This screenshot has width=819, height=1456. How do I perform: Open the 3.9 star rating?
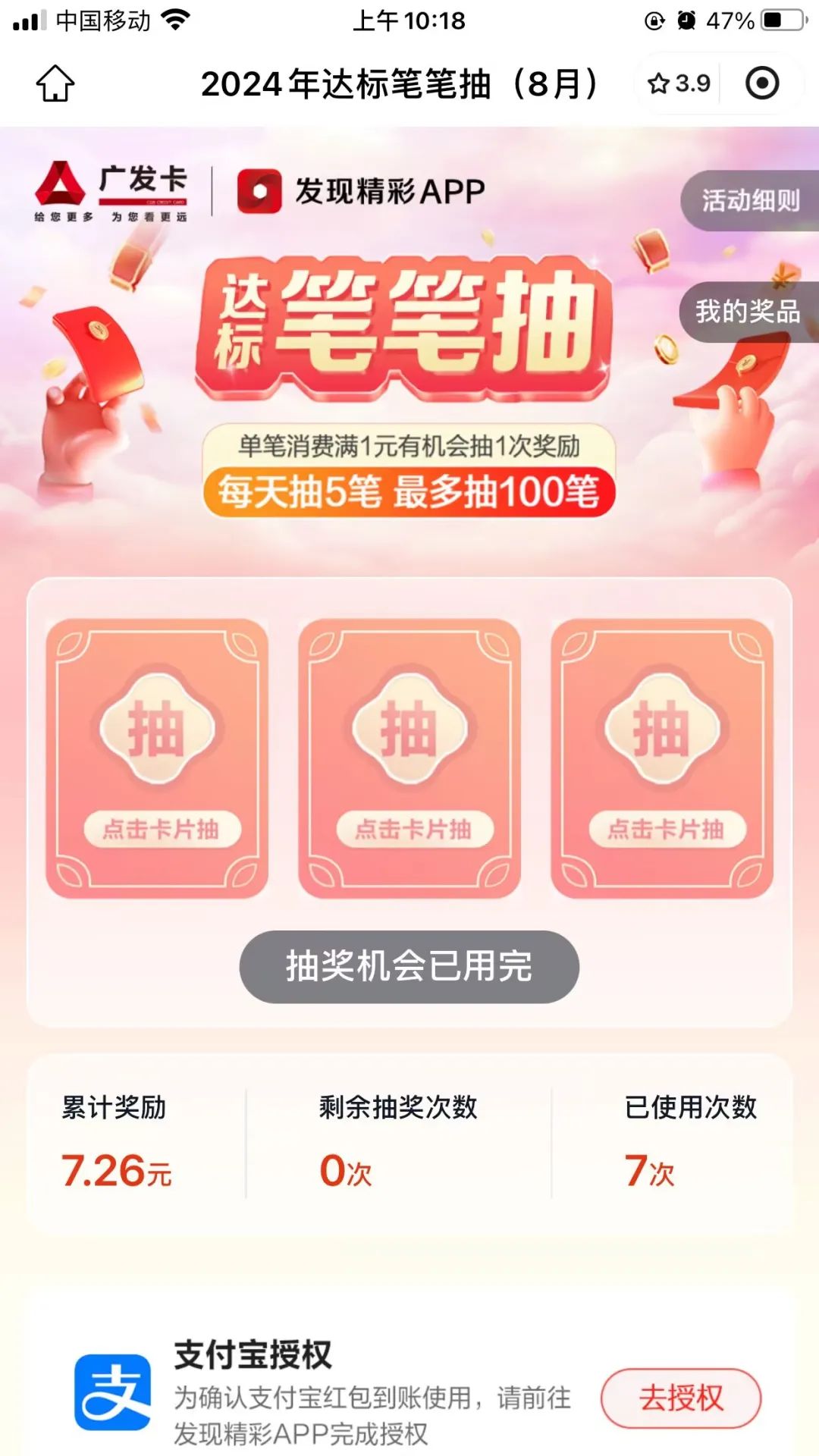point(679,83)
